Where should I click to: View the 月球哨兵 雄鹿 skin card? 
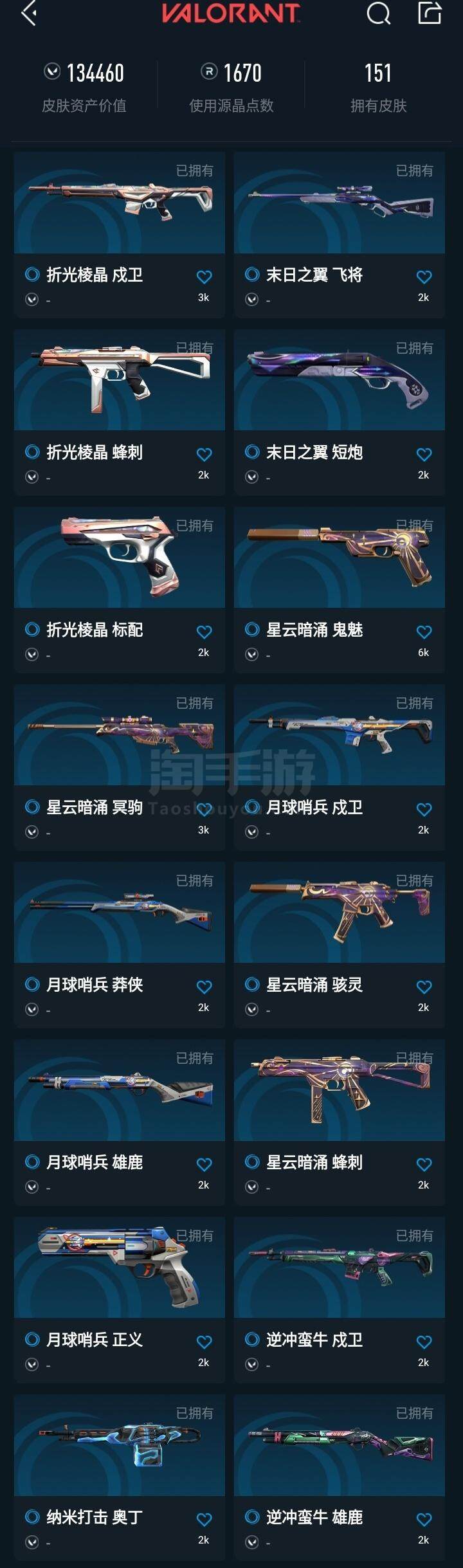(x=120, y=1122)
